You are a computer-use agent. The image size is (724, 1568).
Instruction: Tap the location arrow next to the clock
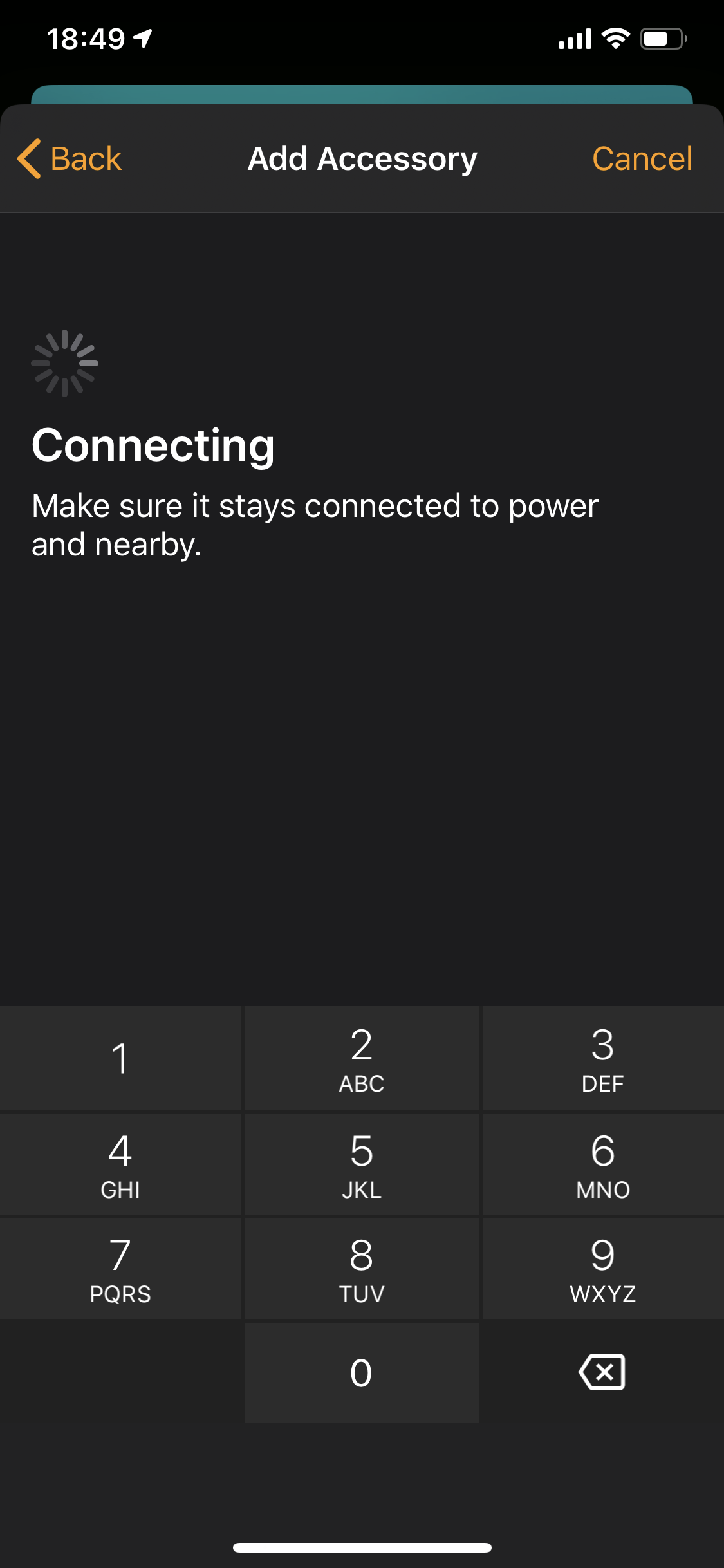click(x=140, y=40)
